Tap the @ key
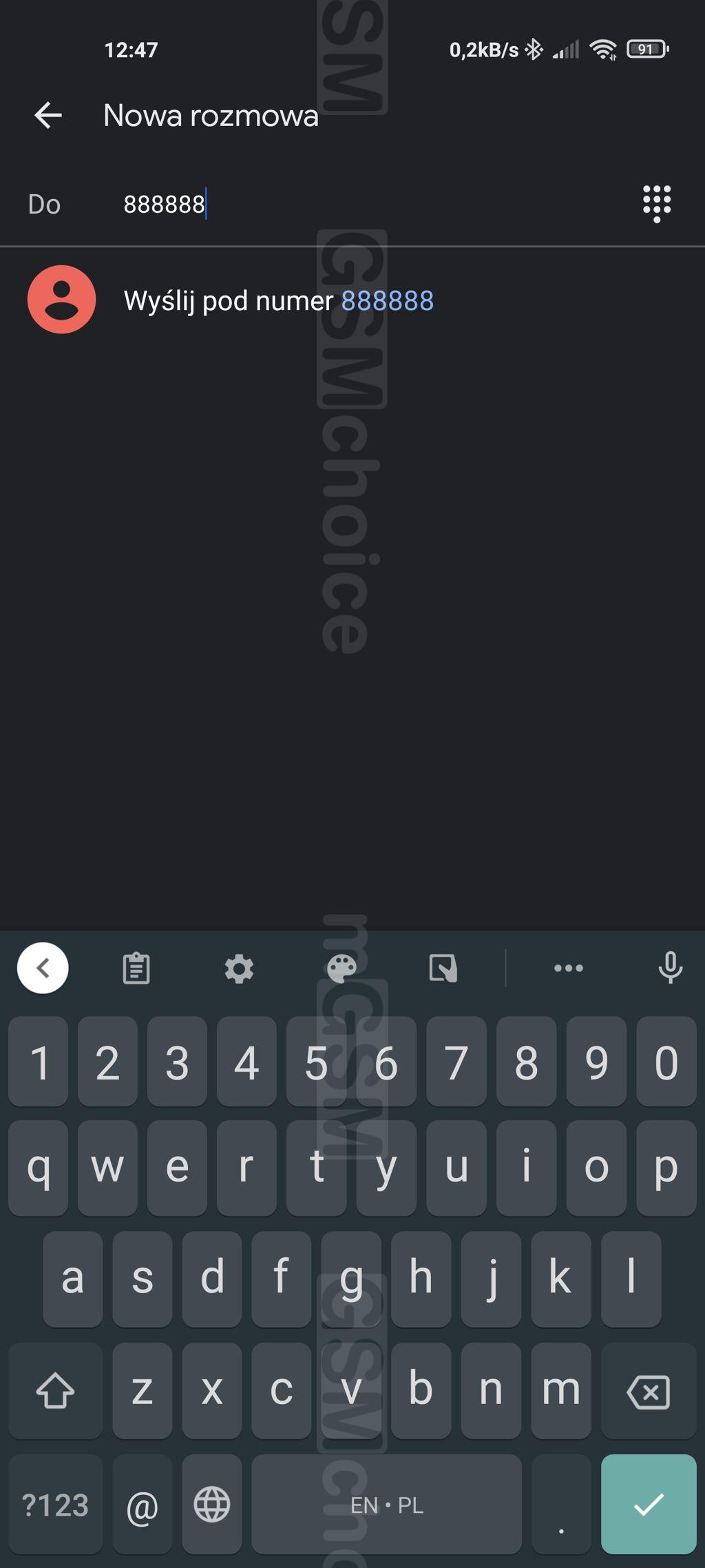The height and width of the screenshot is (1568, 705). pos(143,1505)
